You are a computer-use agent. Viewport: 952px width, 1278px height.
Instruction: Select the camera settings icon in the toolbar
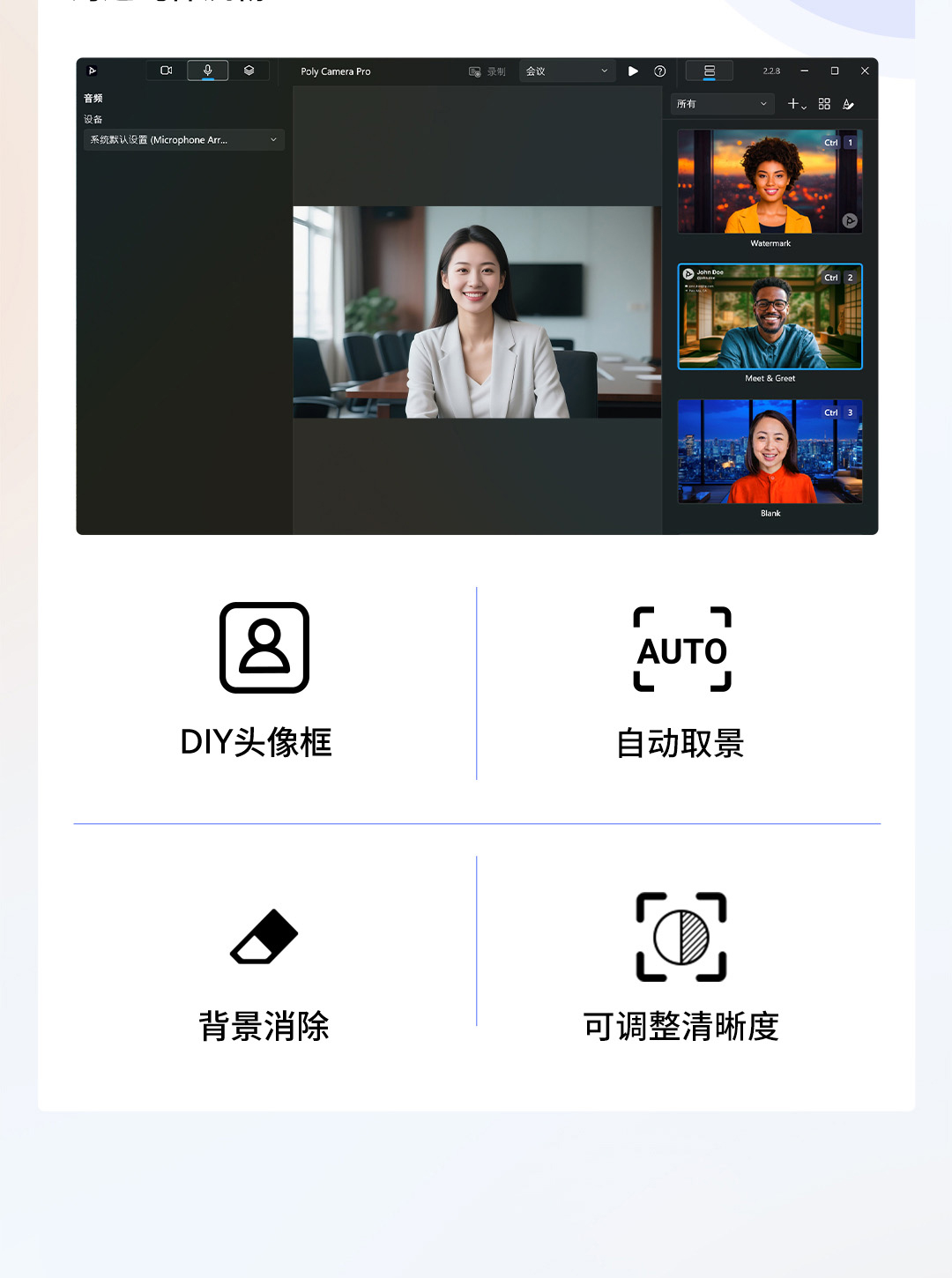pyautogui.click(x=166, y=71)
